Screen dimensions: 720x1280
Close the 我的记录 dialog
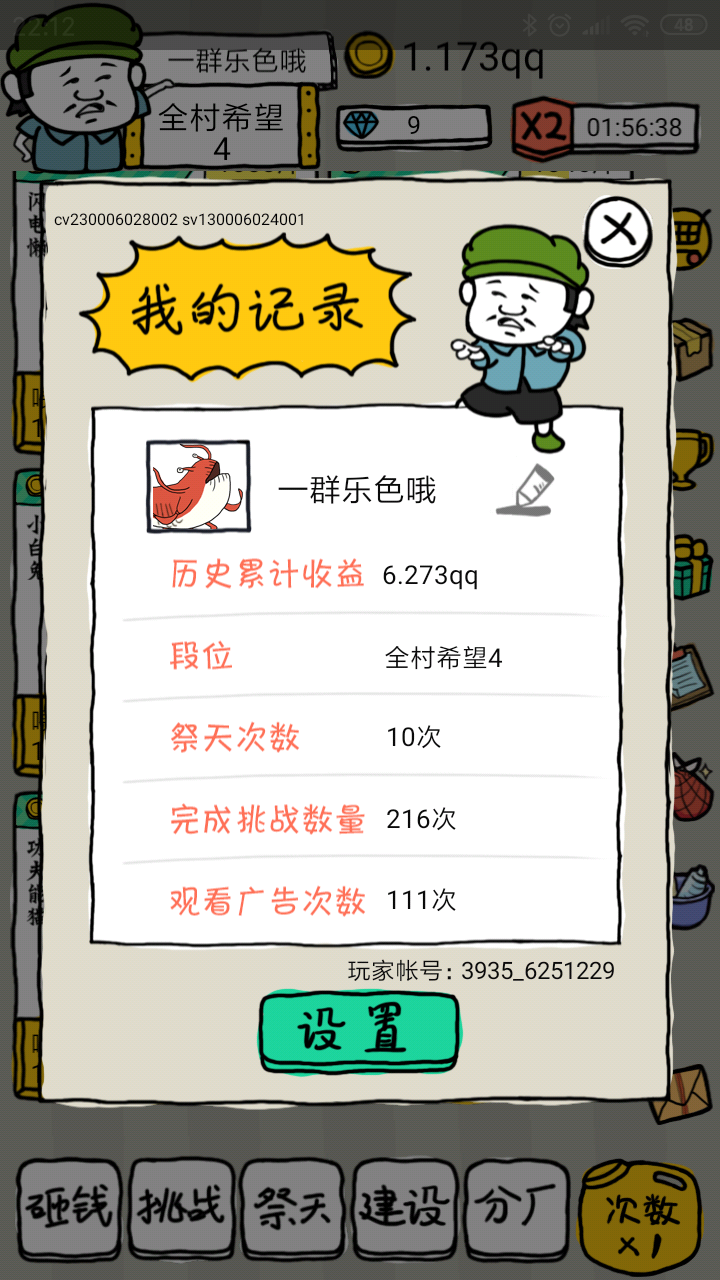tap(618, 231)
